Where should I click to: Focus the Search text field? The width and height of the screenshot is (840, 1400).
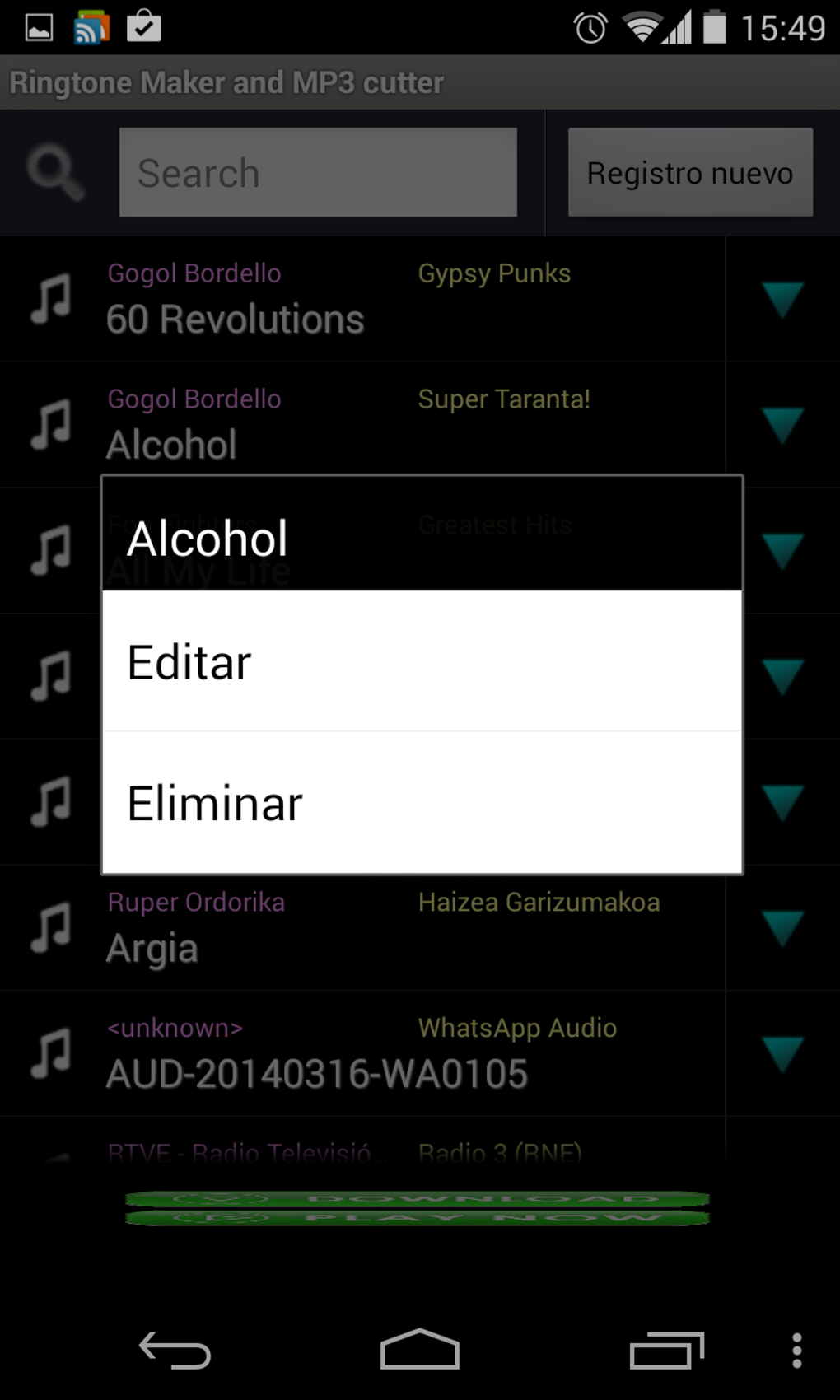tap(318, 173)
